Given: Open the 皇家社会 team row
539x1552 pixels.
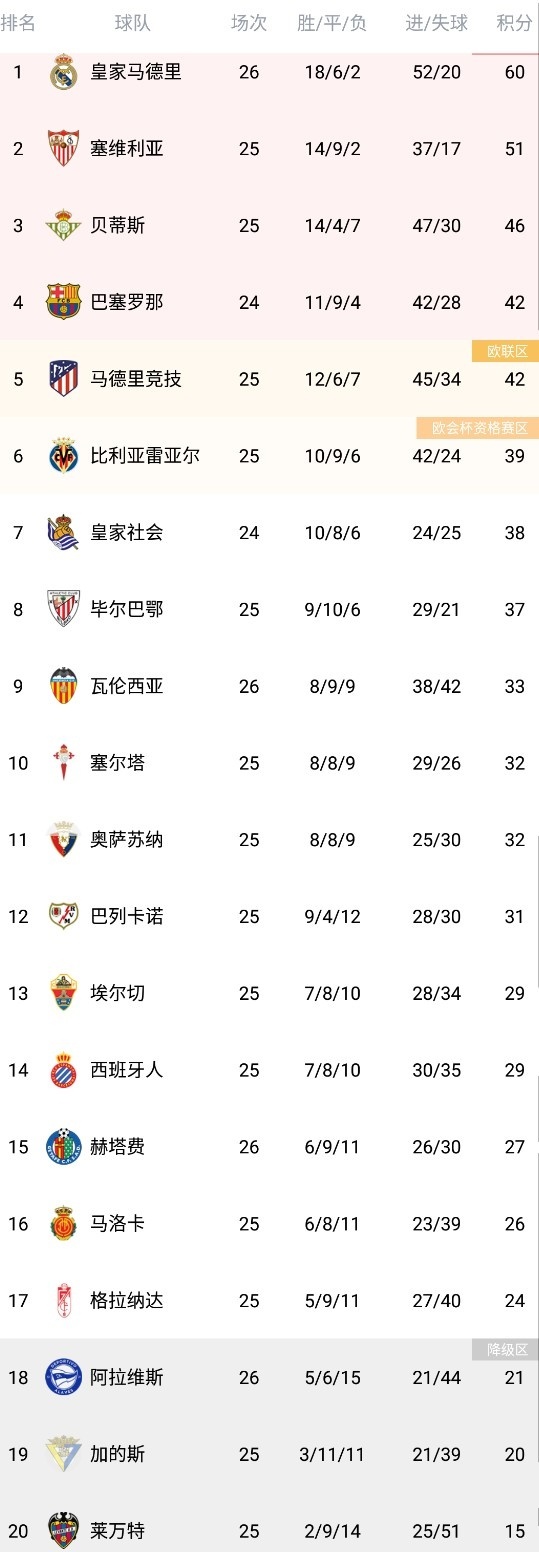Looking at the screenshot, I should click(269, 533).
